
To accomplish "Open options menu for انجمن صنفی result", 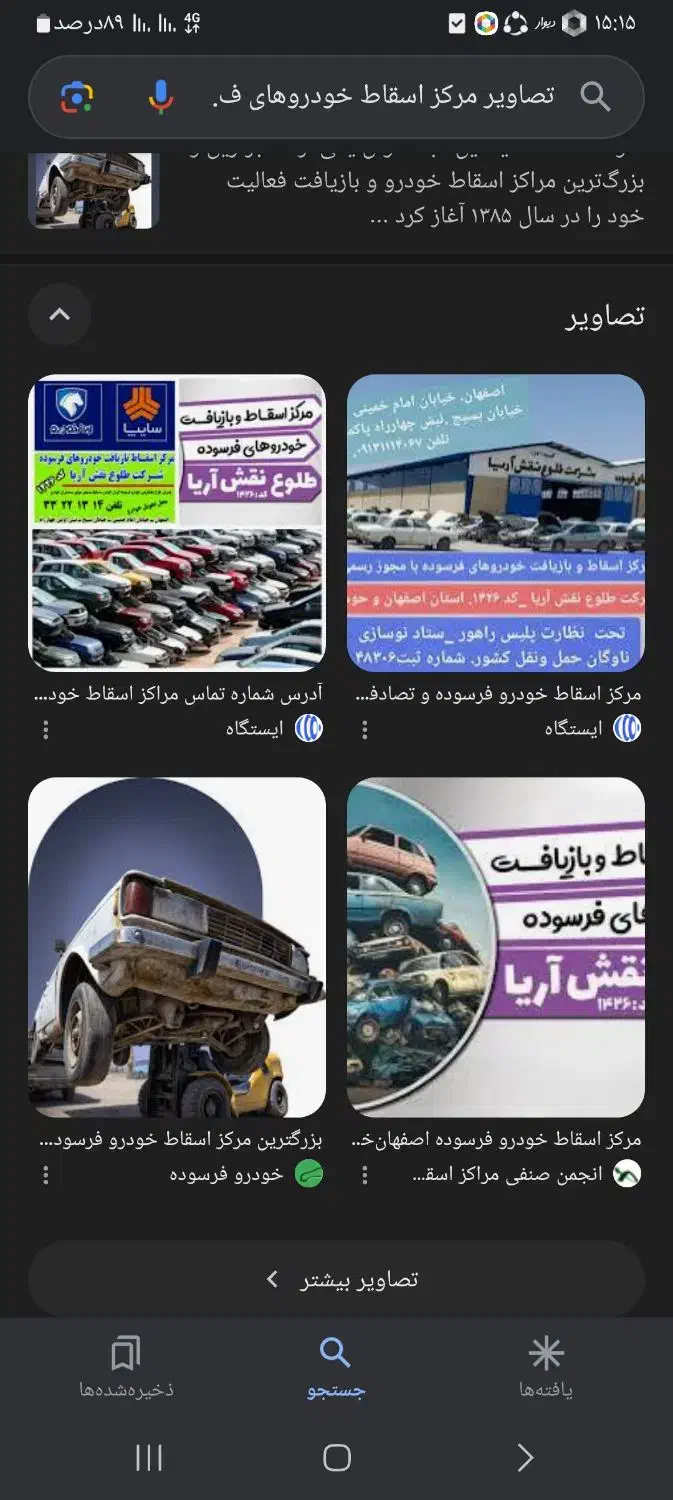I will (x=365, y=1175).
